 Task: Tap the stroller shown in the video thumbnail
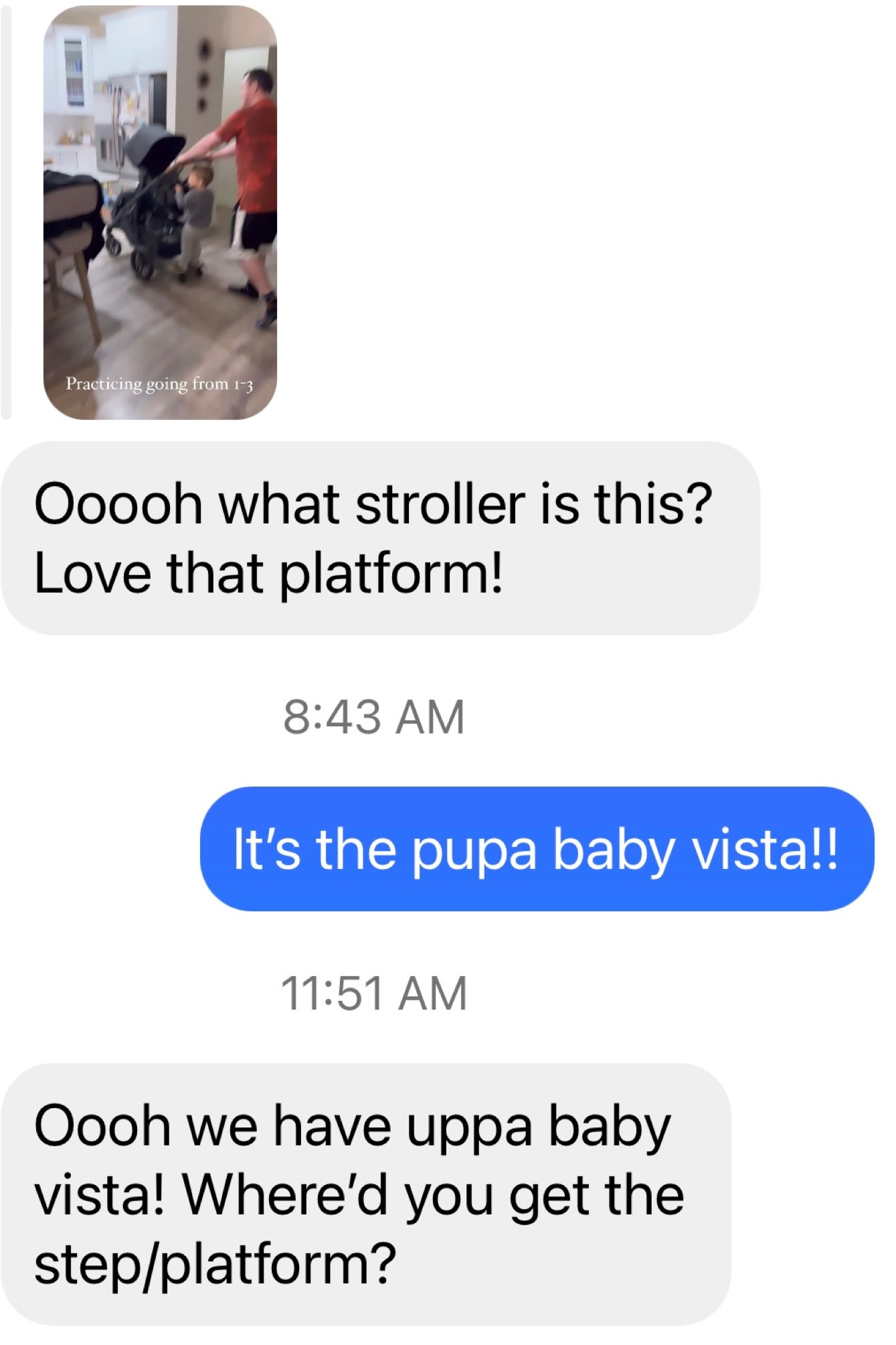click(x=144, y=201)
